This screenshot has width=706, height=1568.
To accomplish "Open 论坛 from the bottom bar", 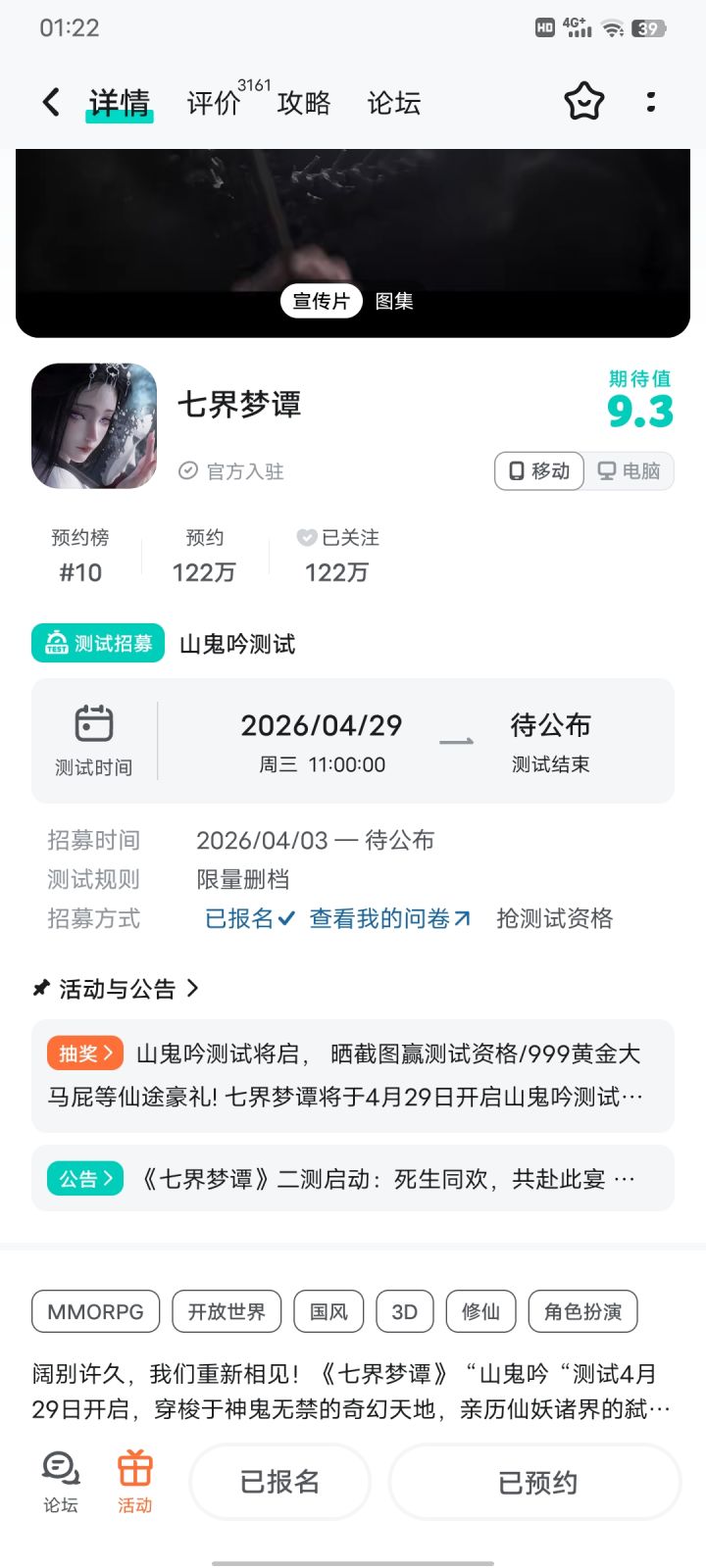I will (x=61, y=1482).
